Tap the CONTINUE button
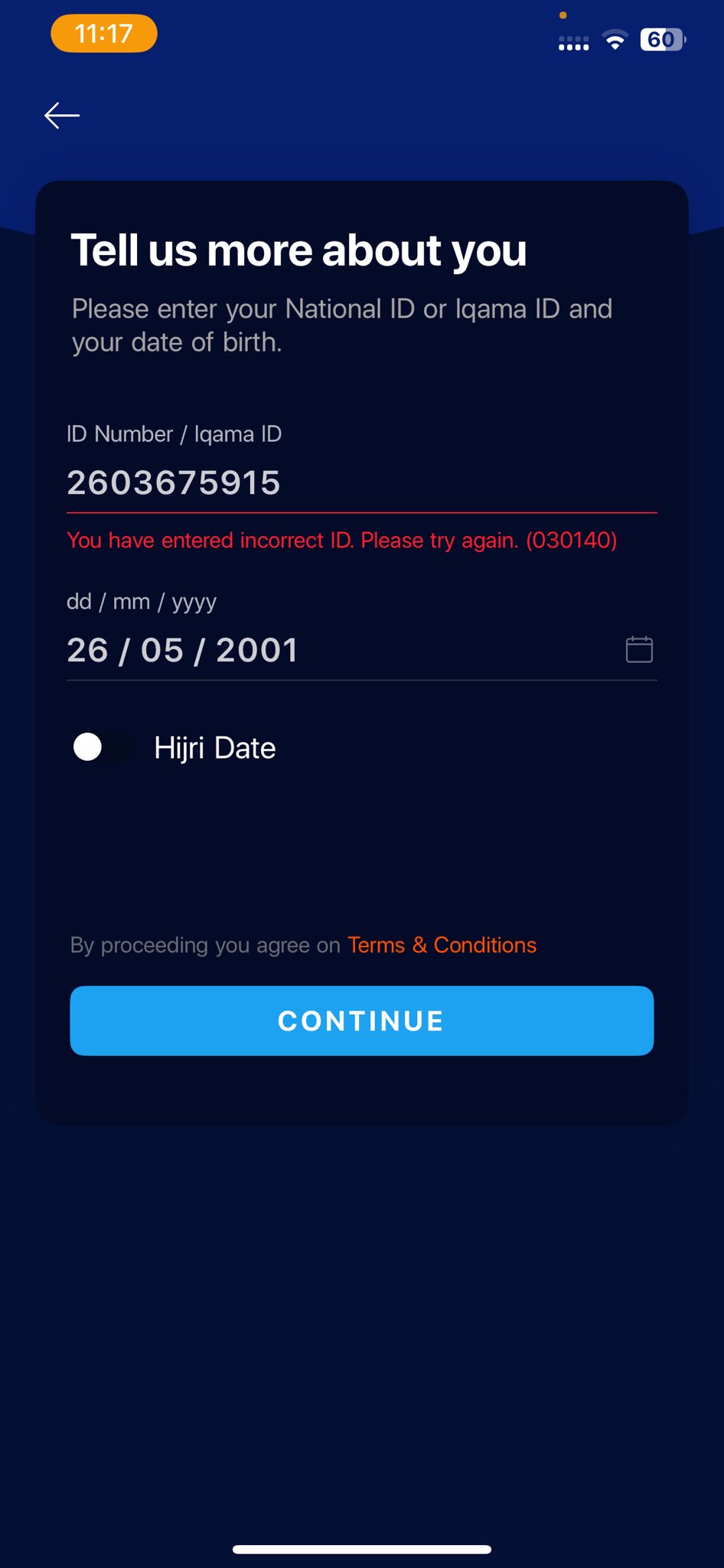The width and height of the screenshot is (724, 1568). click(x=361, y=1021)
